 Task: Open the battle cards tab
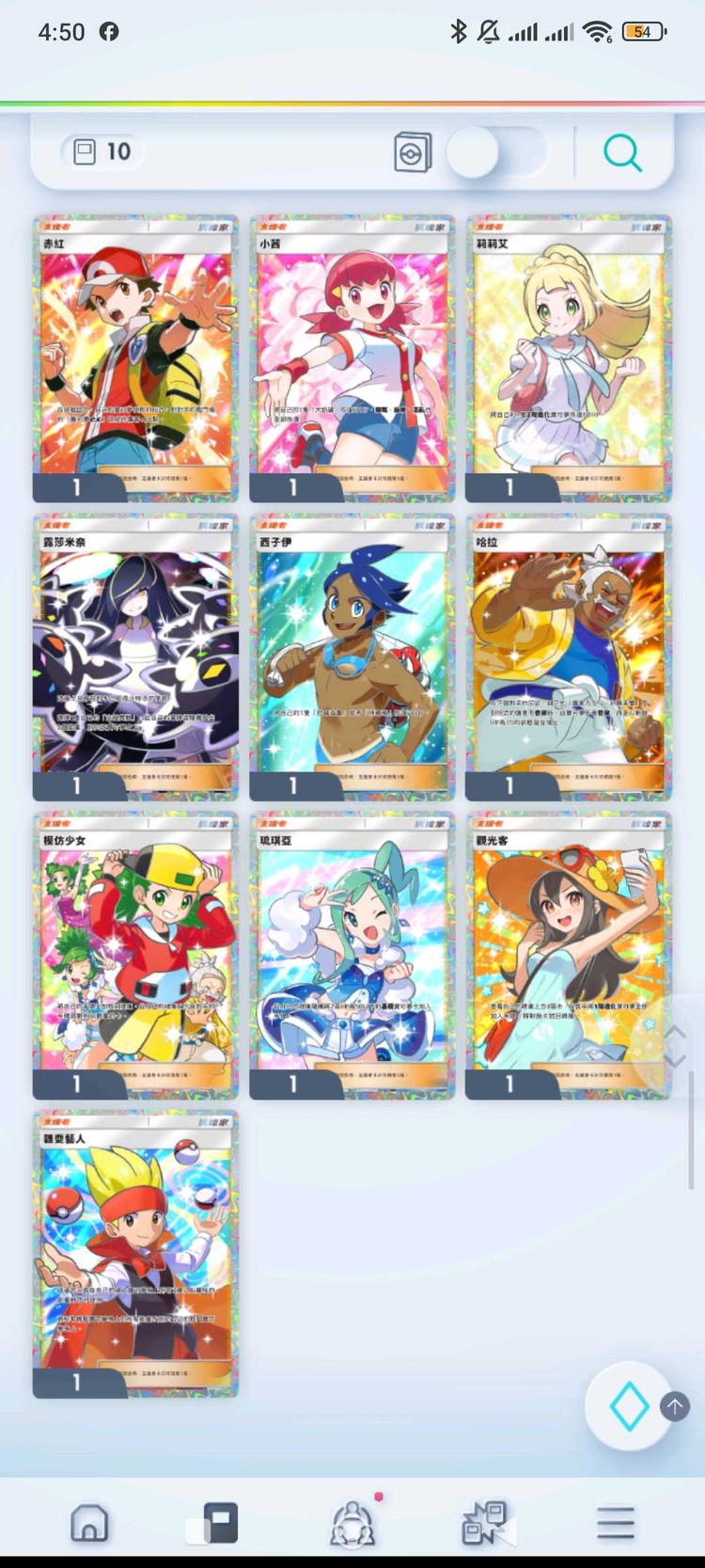[x=485, y=1522]
